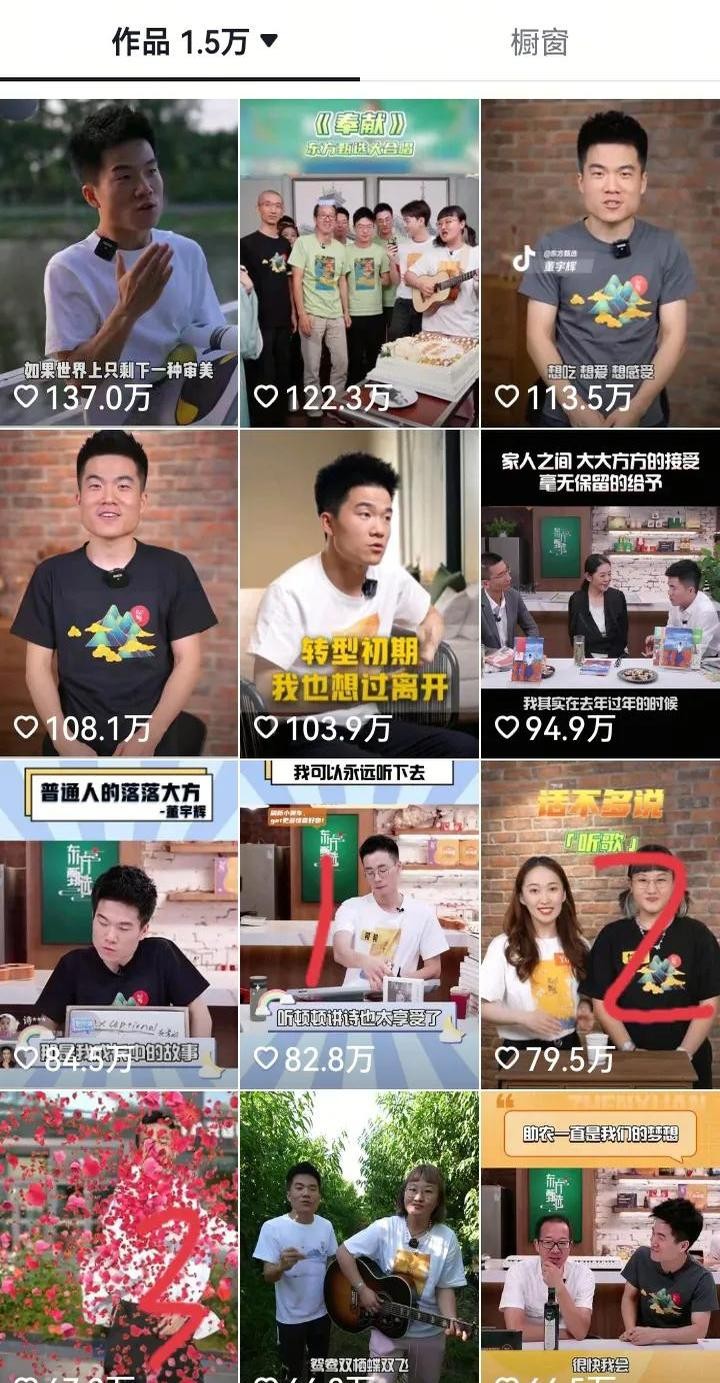
Task: Open the 家人之间 大大方方的接受 video
Action: pyautogui.click(x=601, y=593)
